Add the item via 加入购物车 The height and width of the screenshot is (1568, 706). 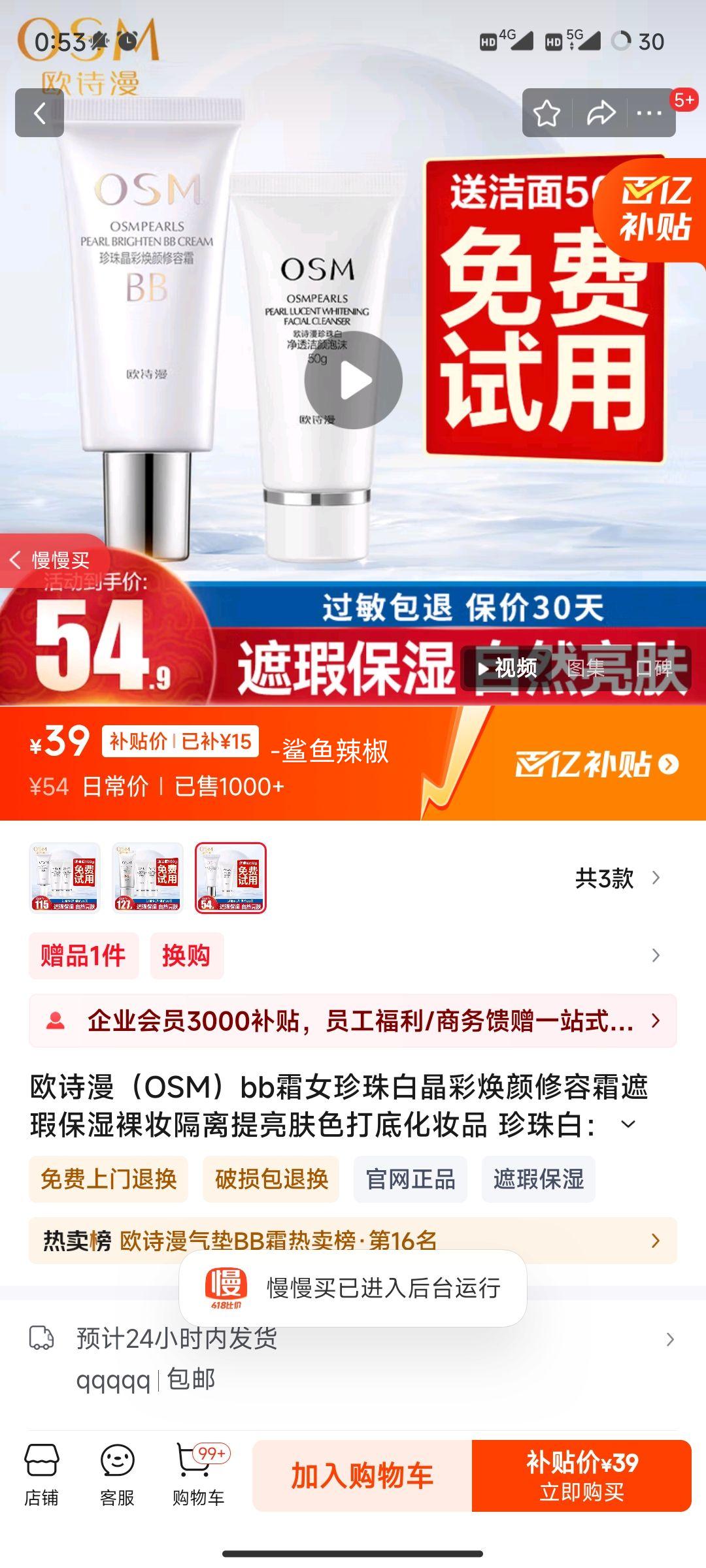(362, 1476)
